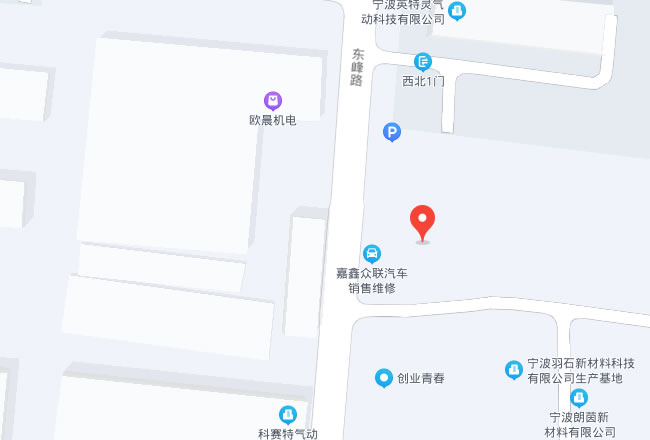Open the 宁波羽石新材料科技 company marker
This screenshot has height=440, width=650.
coord(514,370)
